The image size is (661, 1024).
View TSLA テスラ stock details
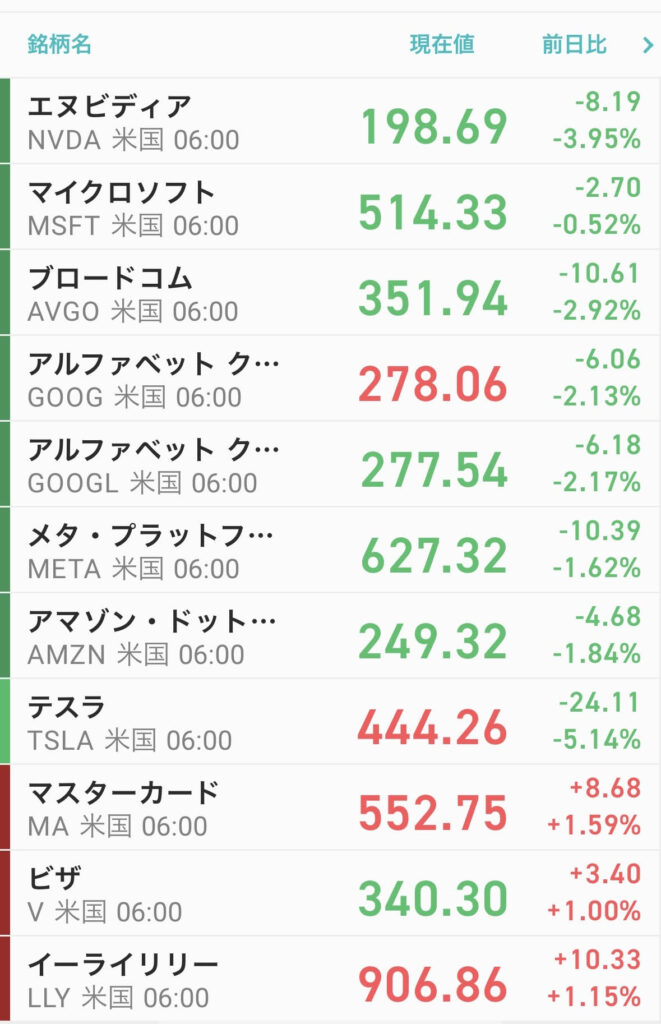(330, 723)
